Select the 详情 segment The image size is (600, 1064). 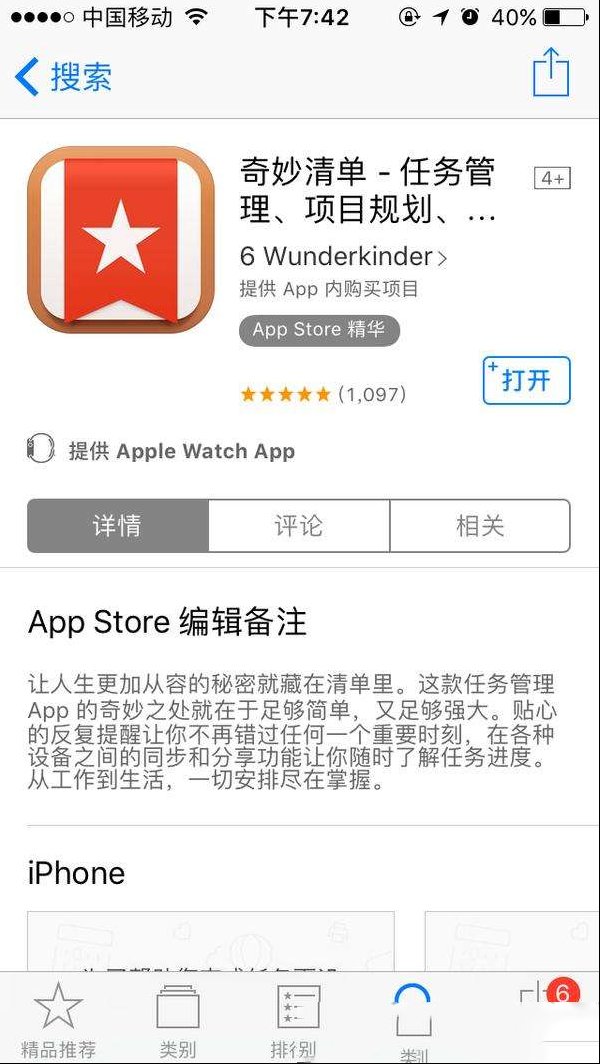tap(117, 526)
